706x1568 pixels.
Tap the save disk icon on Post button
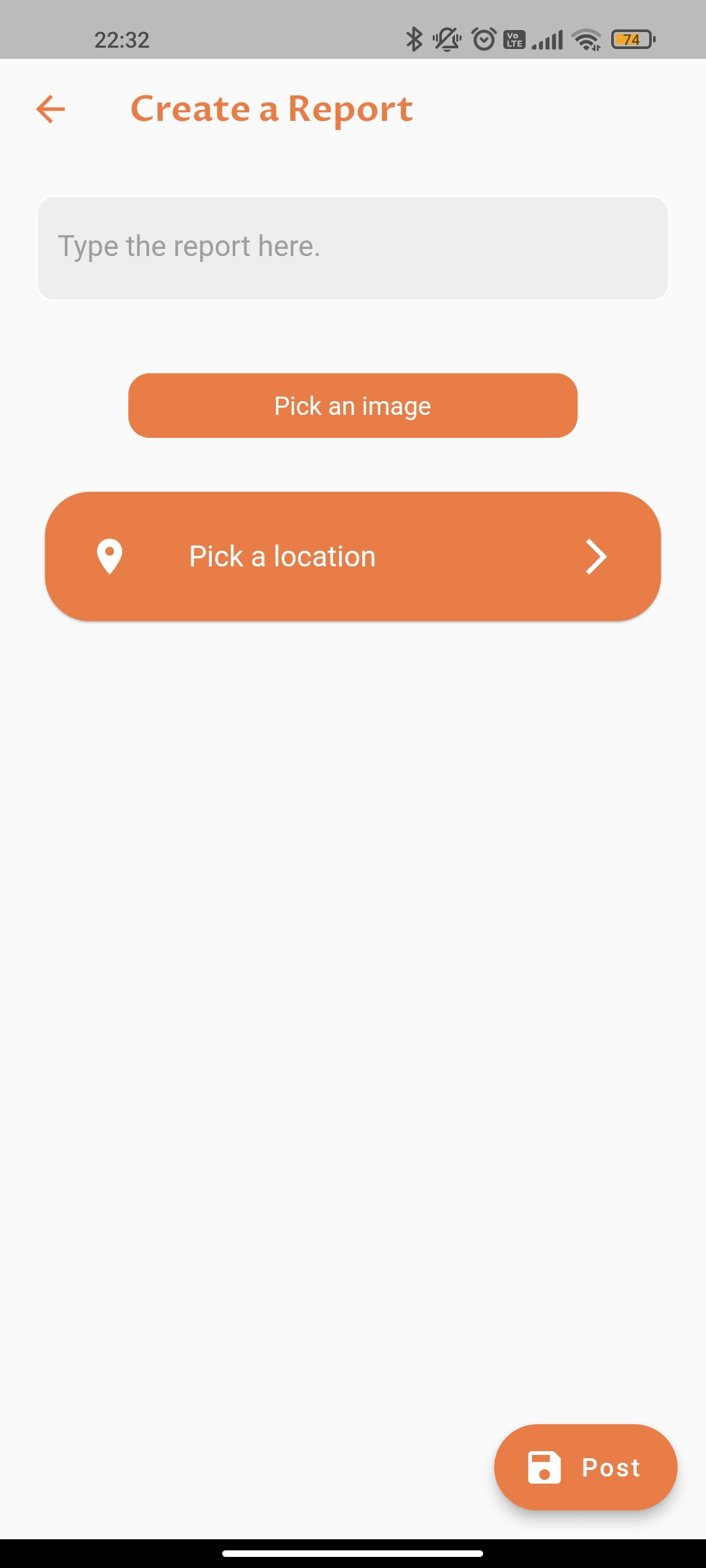pyautogui.click(x=545, y=1467)
